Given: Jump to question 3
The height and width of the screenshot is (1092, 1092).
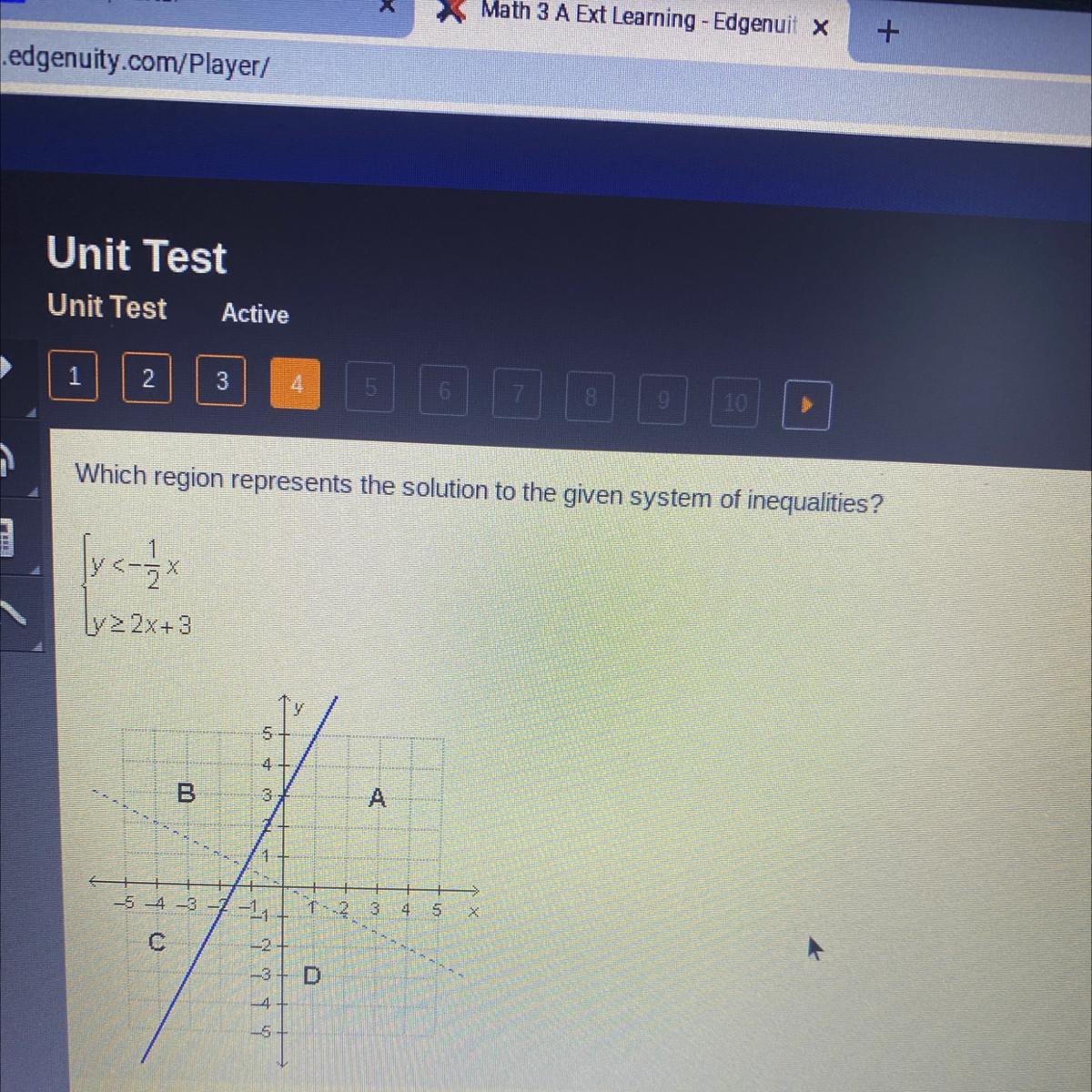Looking at the screenshot, I should point(221,380).
